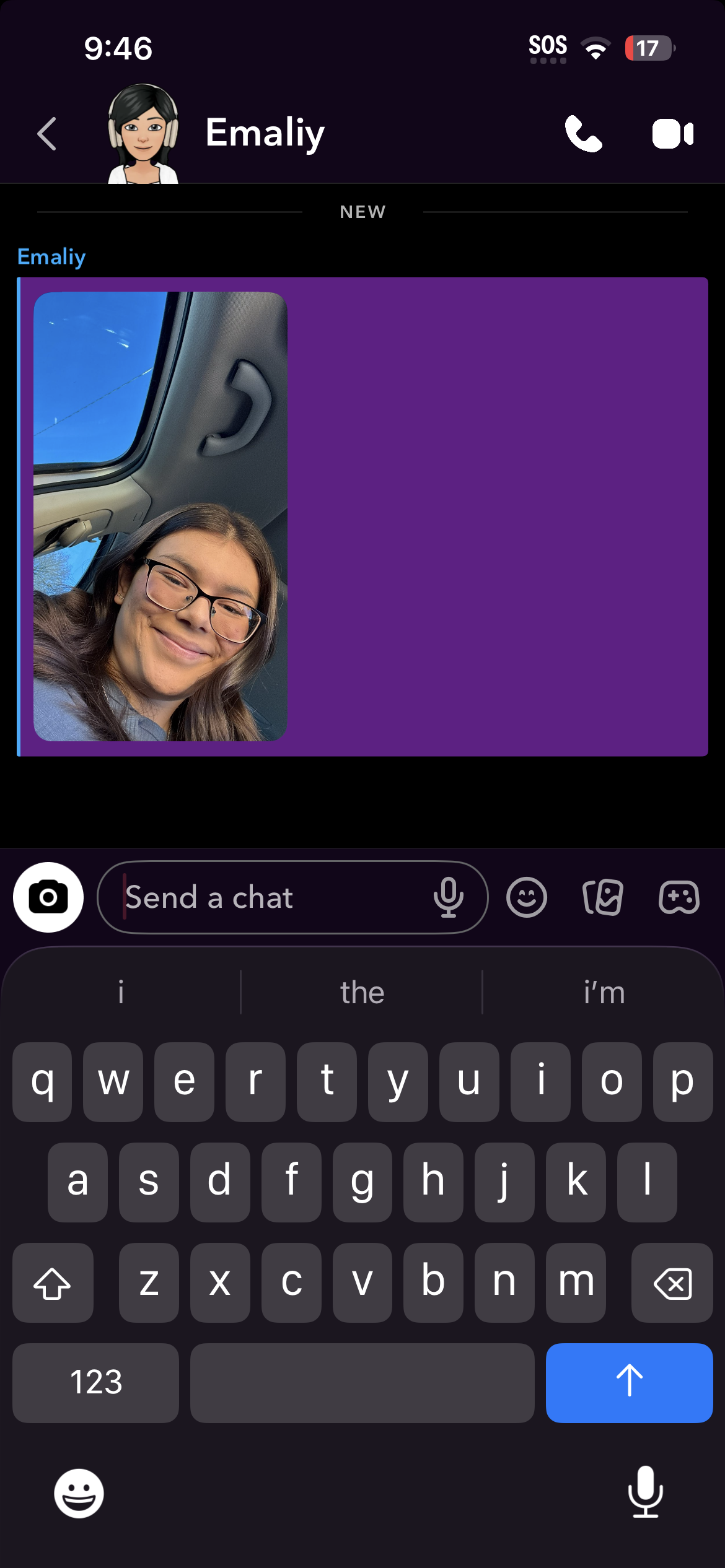The height and width of the screenshot is (1568, 725).
Task: Start a voice call with Emaliy
Action: click(x=582, y=134)
